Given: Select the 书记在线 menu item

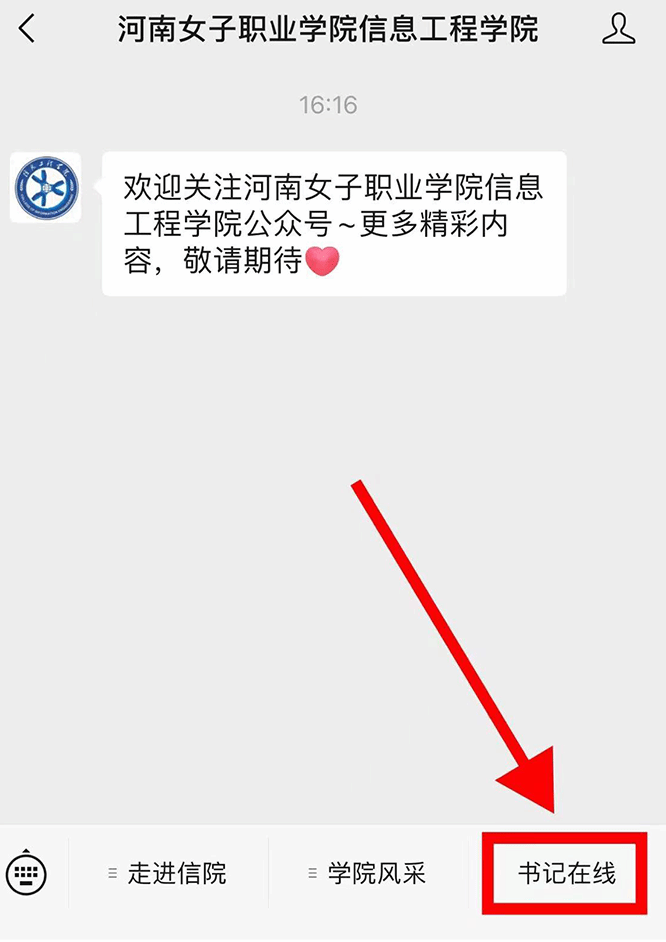Looking at the screenshot, I should point(566,873).
